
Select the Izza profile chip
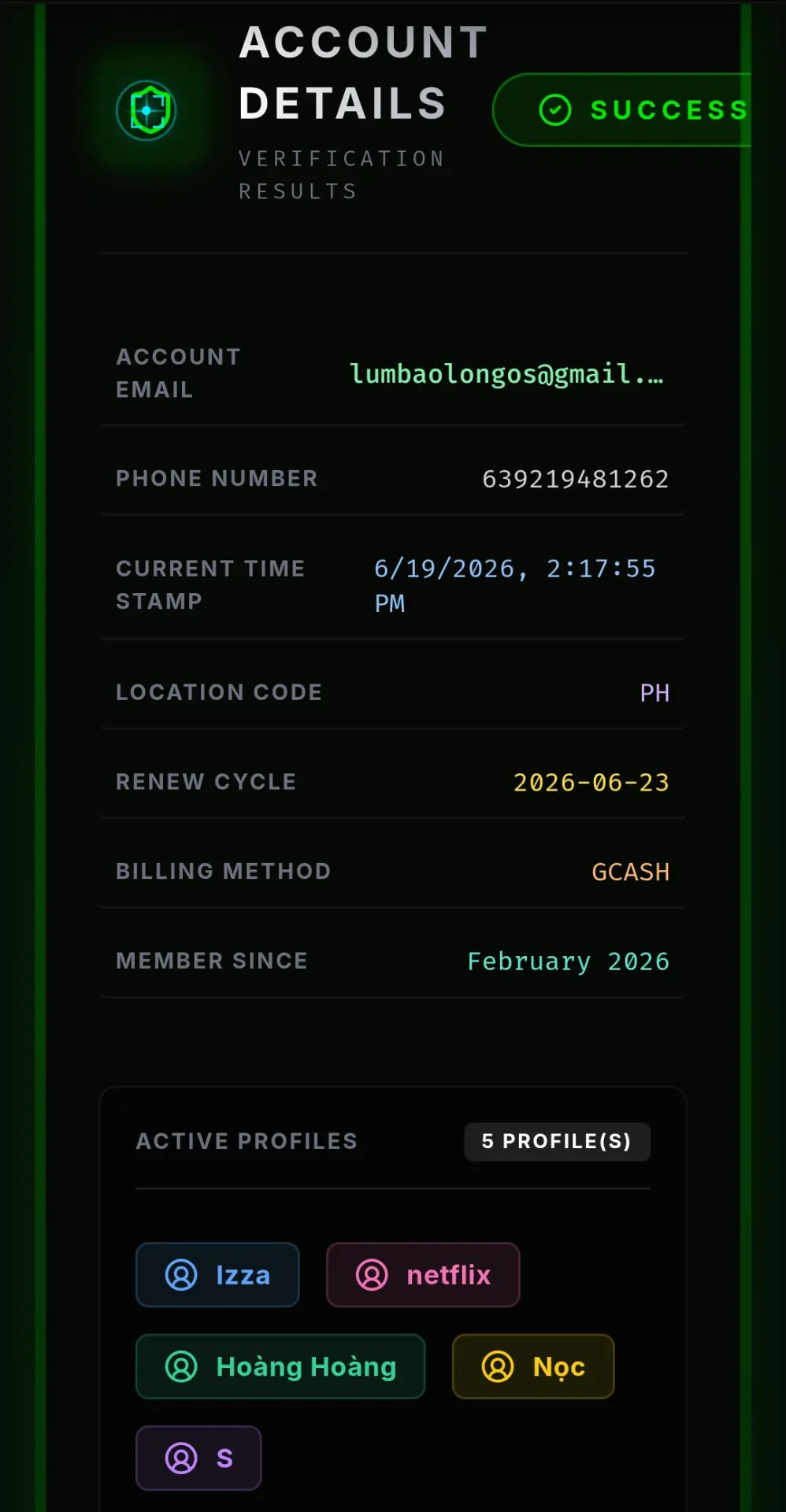pyautogui.click(x=217, y=1275)
